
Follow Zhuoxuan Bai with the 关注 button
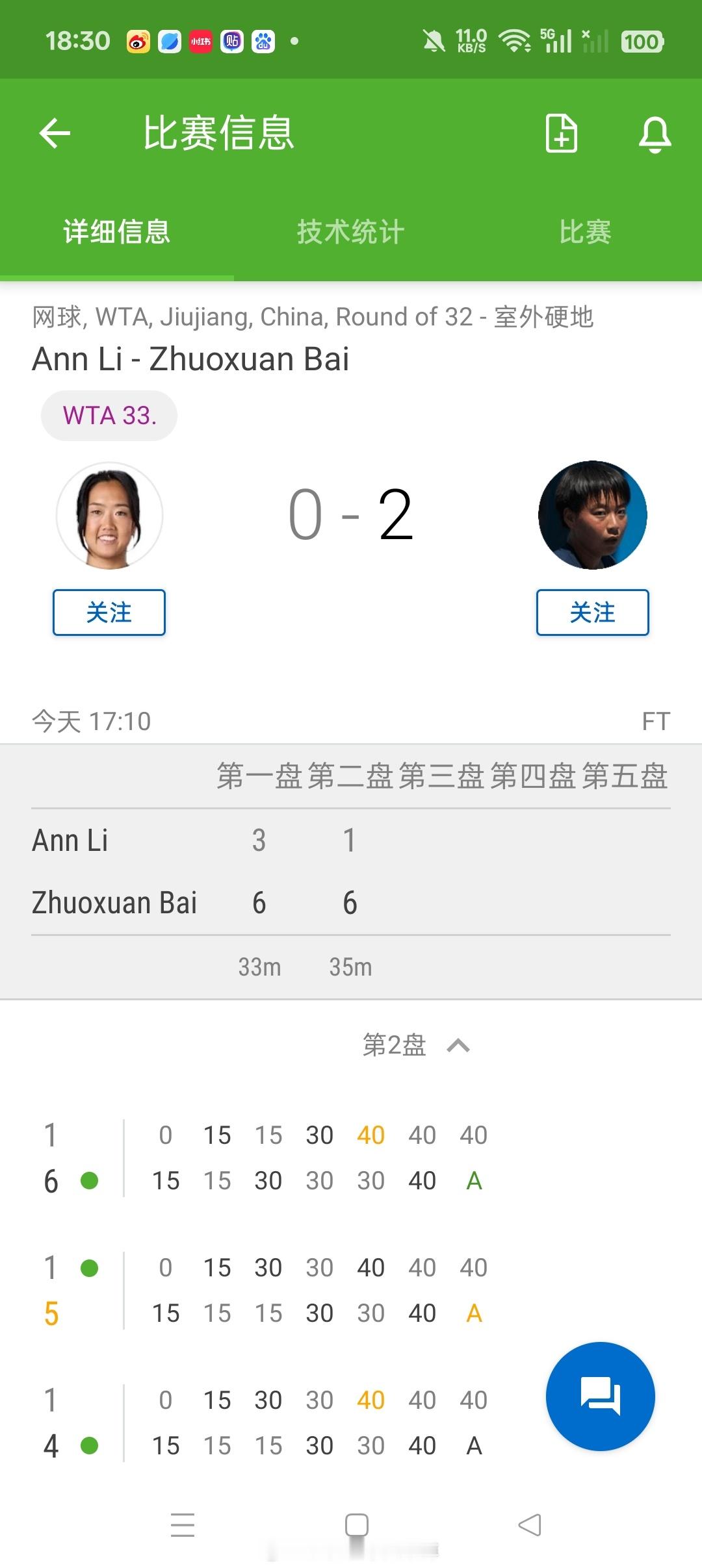593,611
